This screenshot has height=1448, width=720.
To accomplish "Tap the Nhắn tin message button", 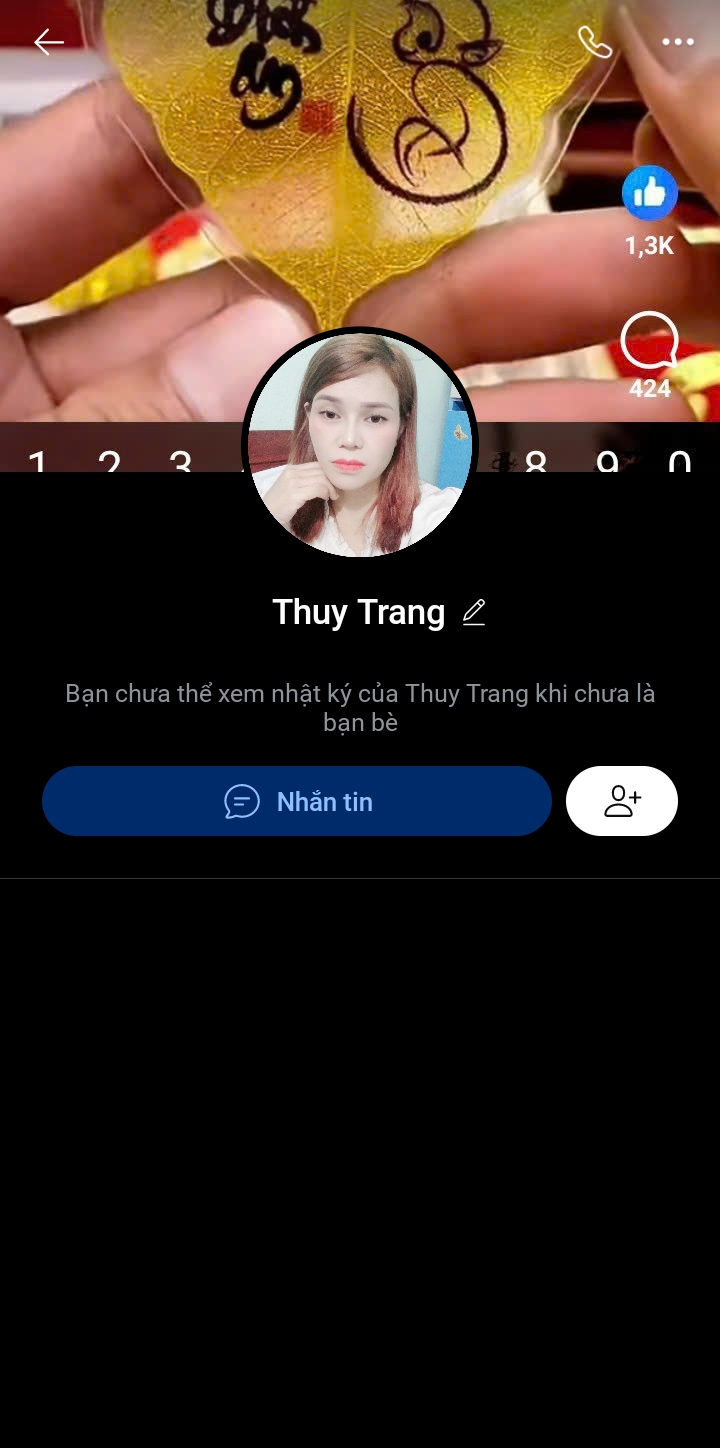I will [297, 801].
